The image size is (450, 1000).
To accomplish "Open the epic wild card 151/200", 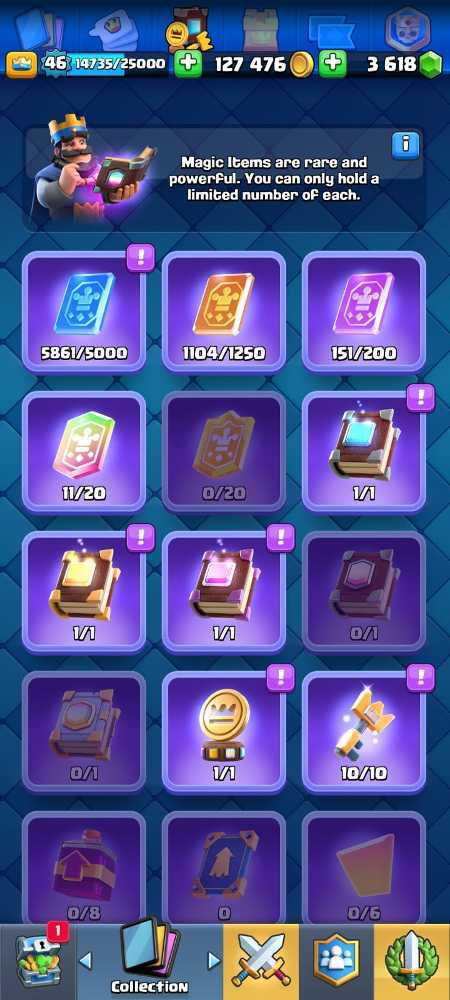I will click(x=364, y=312).
